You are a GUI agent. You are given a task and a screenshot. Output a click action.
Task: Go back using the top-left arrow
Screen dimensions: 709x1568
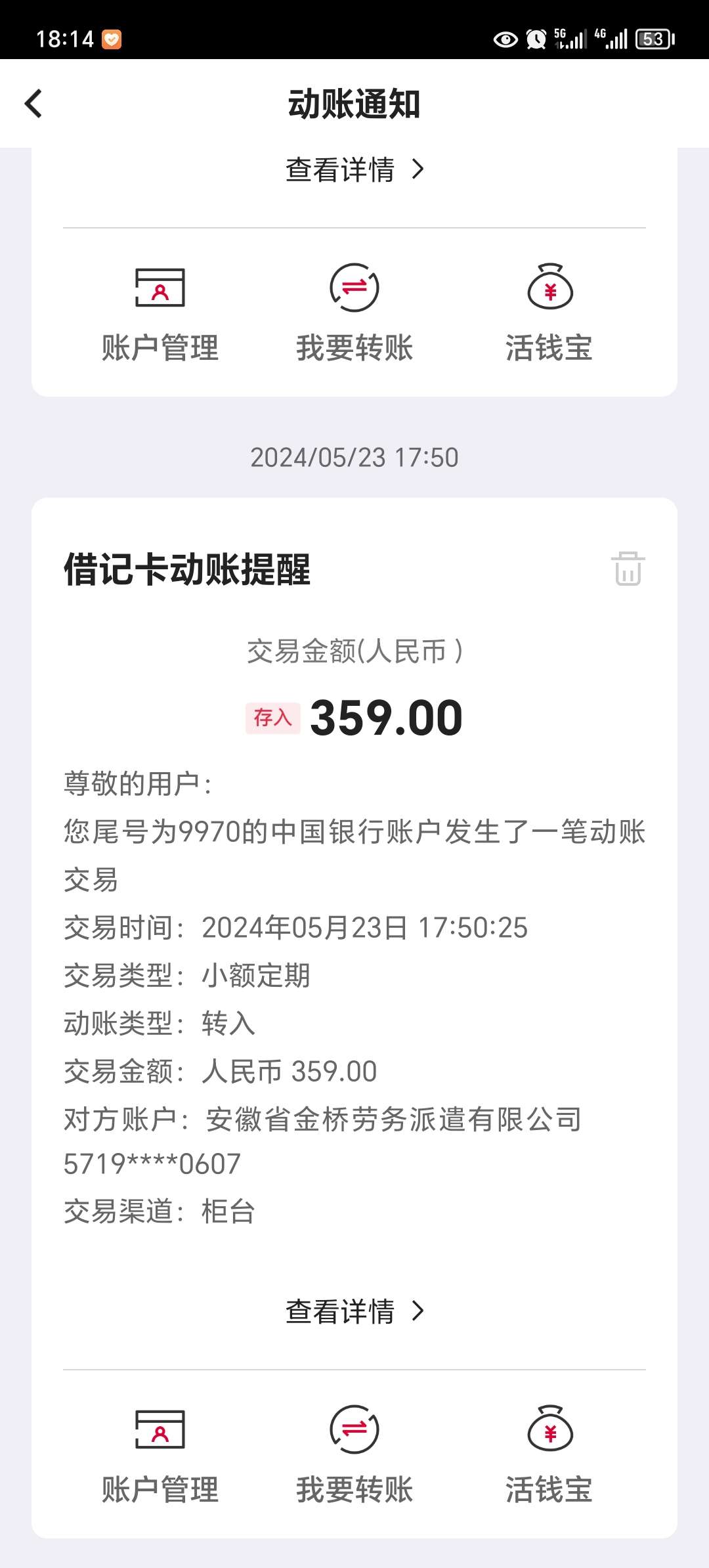coord(33,104)
